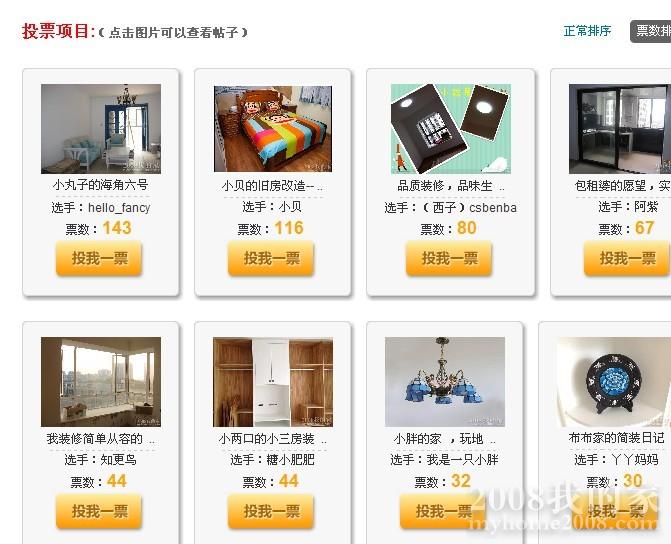671x544 pixels.
Task: View the 小两口的小三房装 image
Action: coord(272,381)
